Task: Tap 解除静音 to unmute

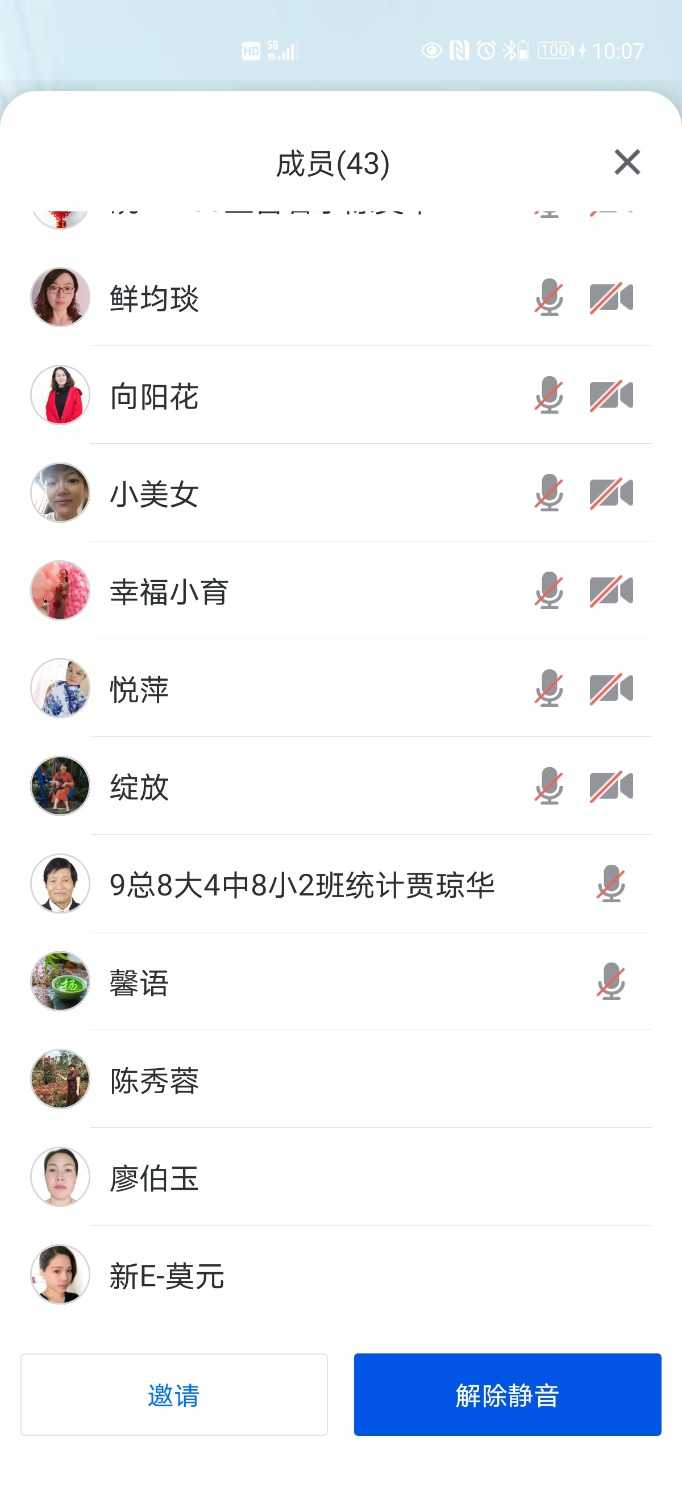Action: (x=507, y=1395)
